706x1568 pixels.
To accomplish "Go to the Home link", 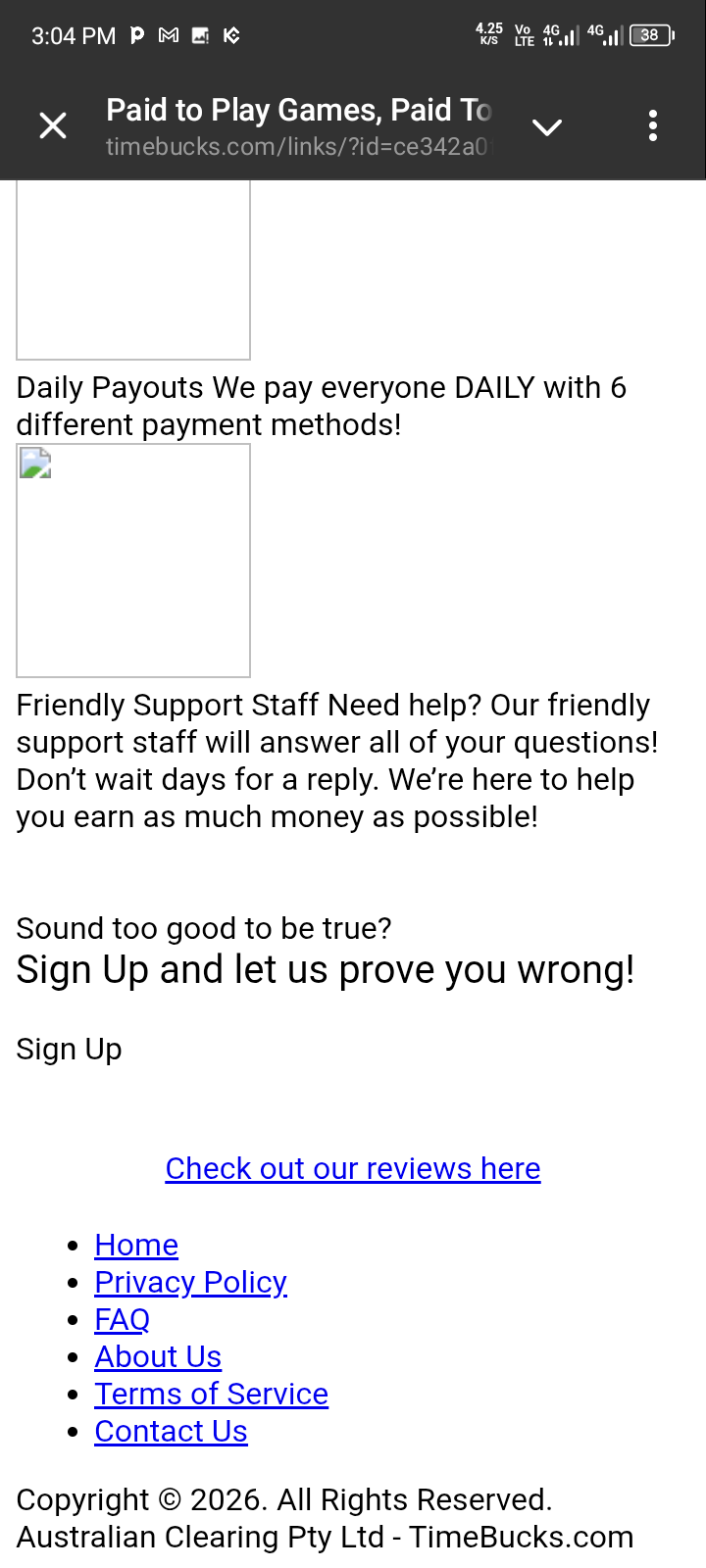I will click(x=136, y=1246).
